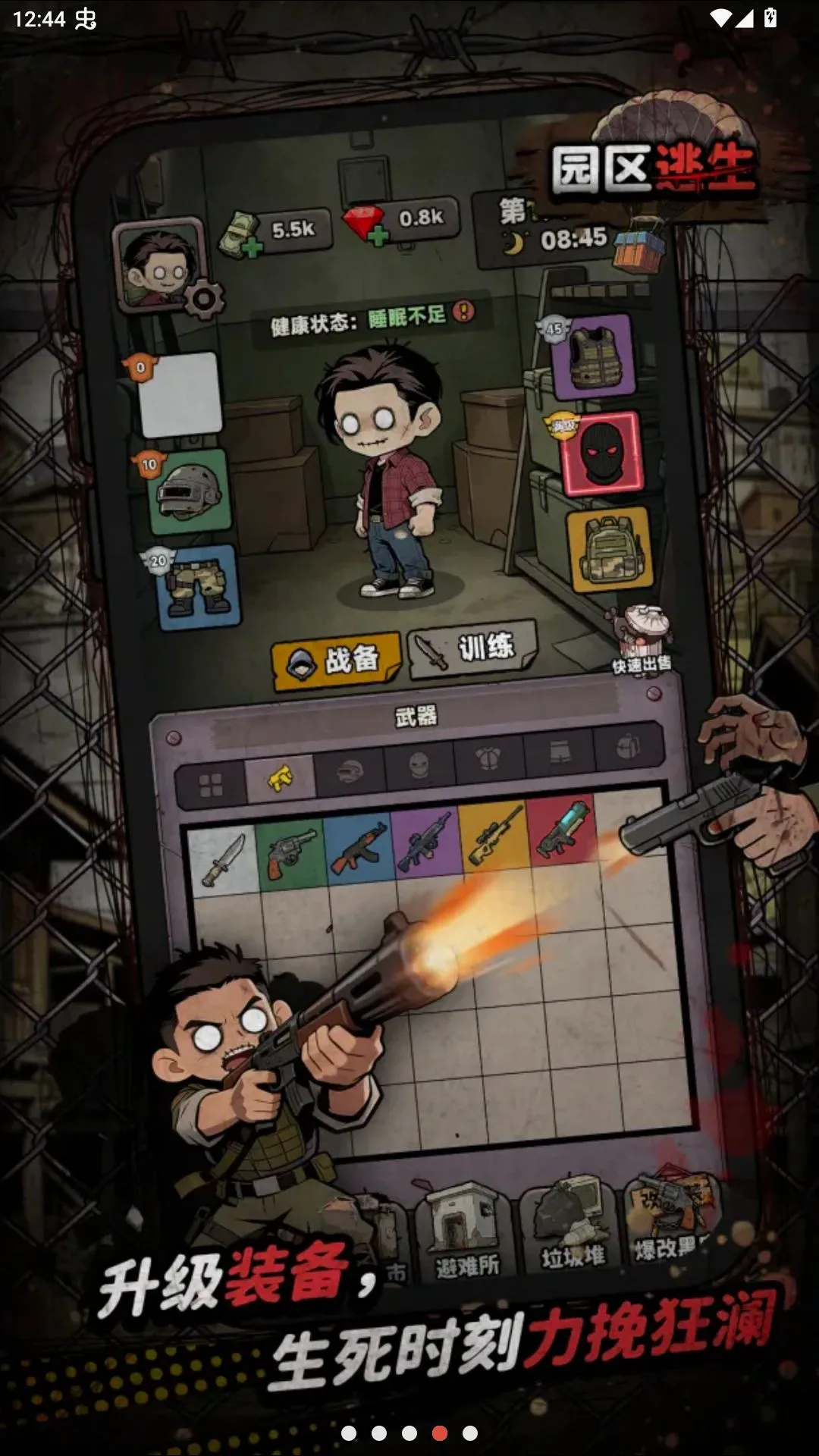Open the last page indicator dot
The height and width of the screenshot is (1456, 819).
470,1432
